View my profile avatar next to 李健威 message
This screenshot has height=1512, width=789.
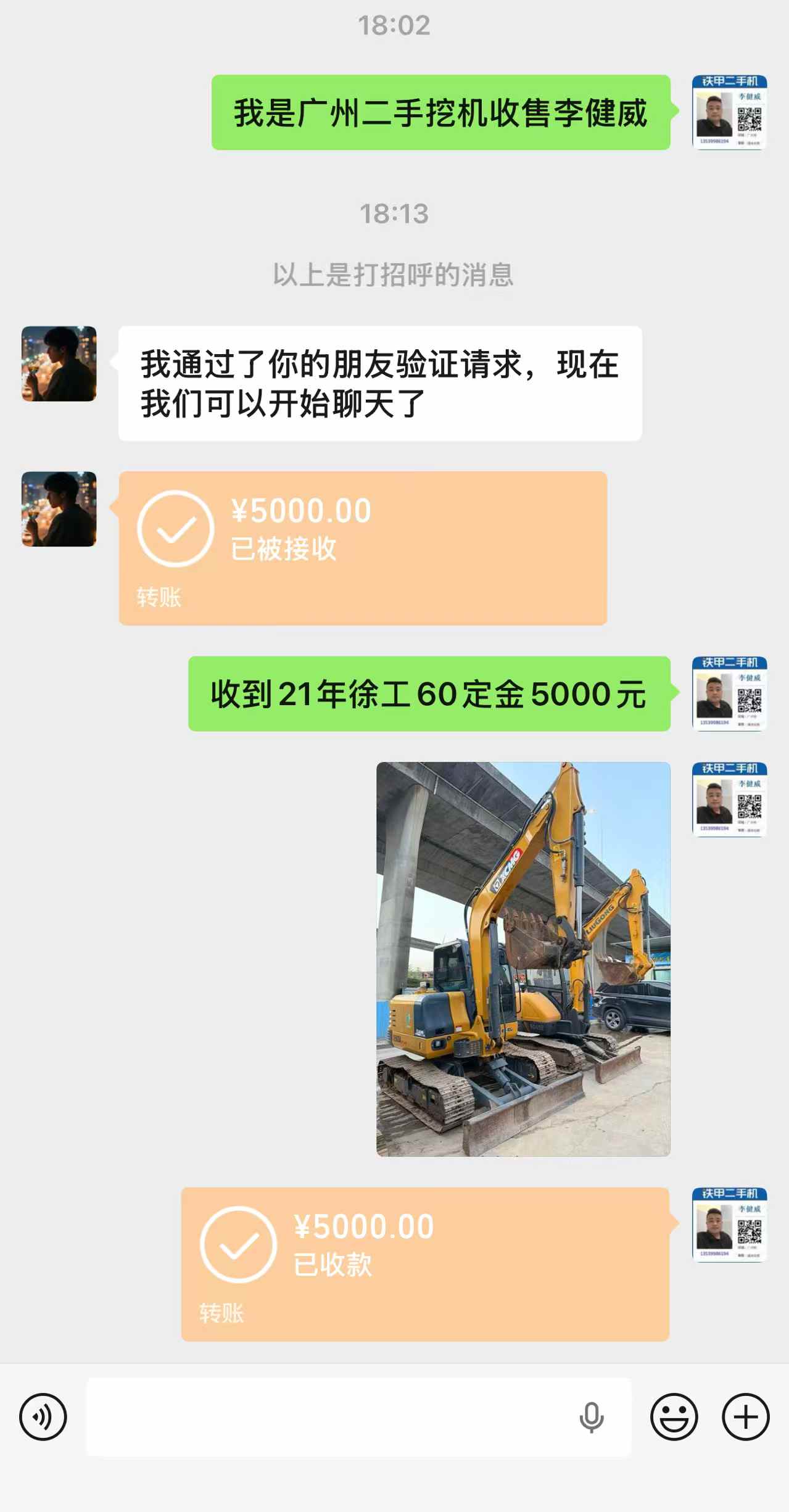(x=729, y=112)
